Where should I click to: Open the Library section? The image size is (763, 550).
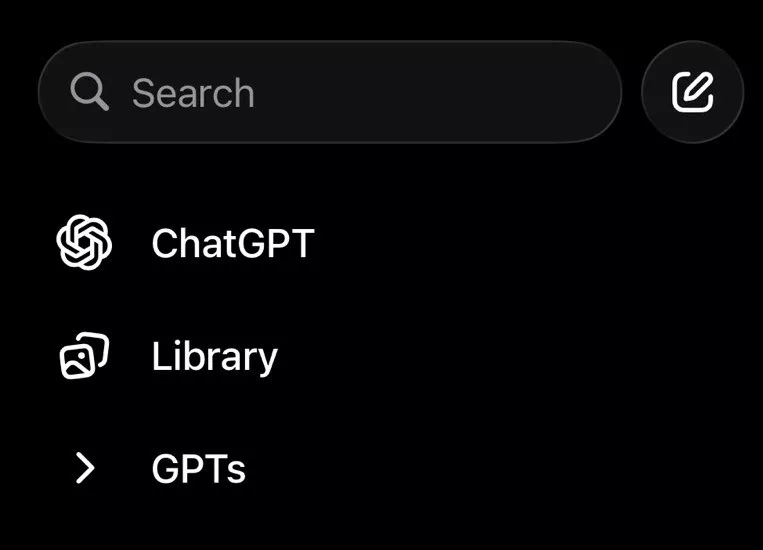click(214, 356)
